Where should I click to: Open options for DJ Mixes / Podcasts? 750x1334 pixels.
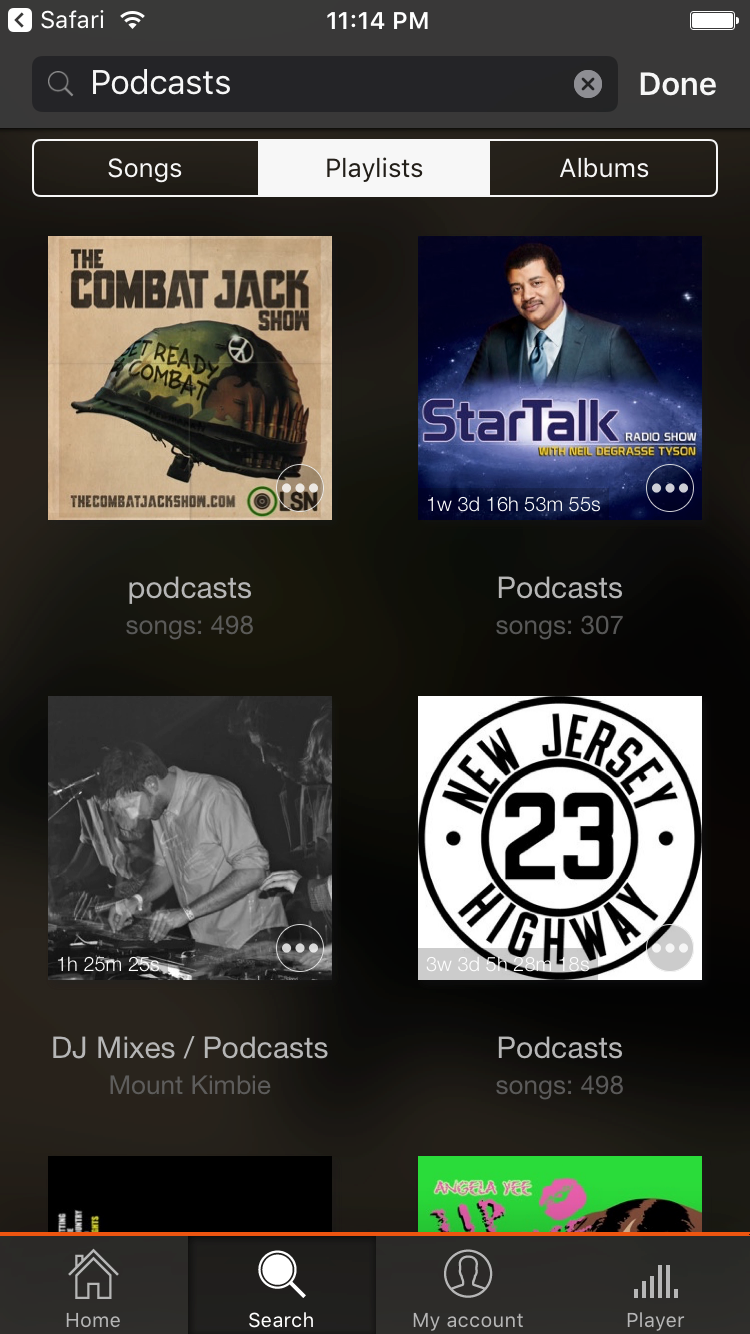[x=299, y=947]
